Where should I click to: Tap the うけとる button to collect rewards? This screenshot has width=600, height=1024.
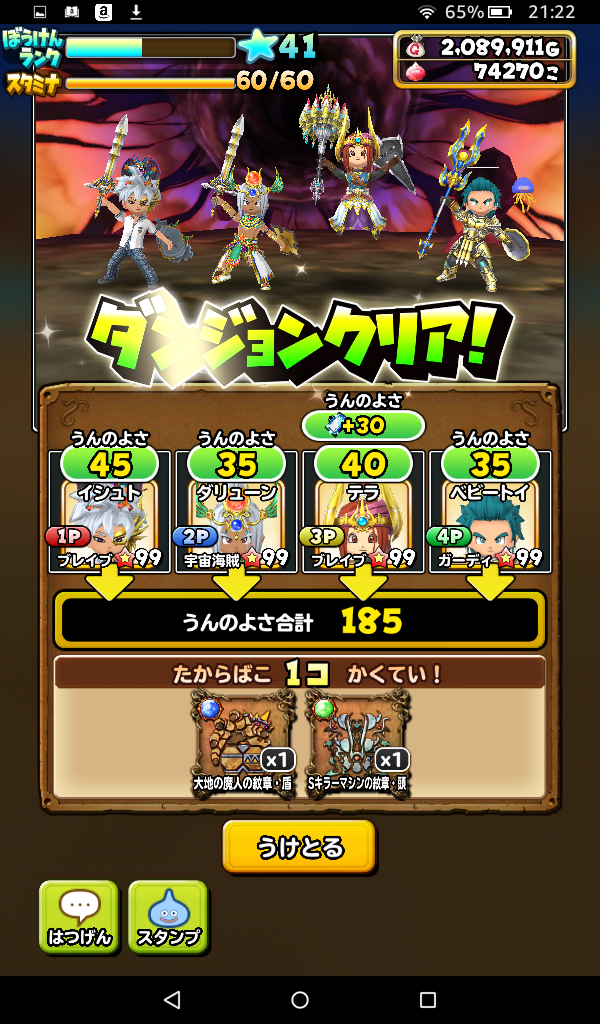(299, 847)
